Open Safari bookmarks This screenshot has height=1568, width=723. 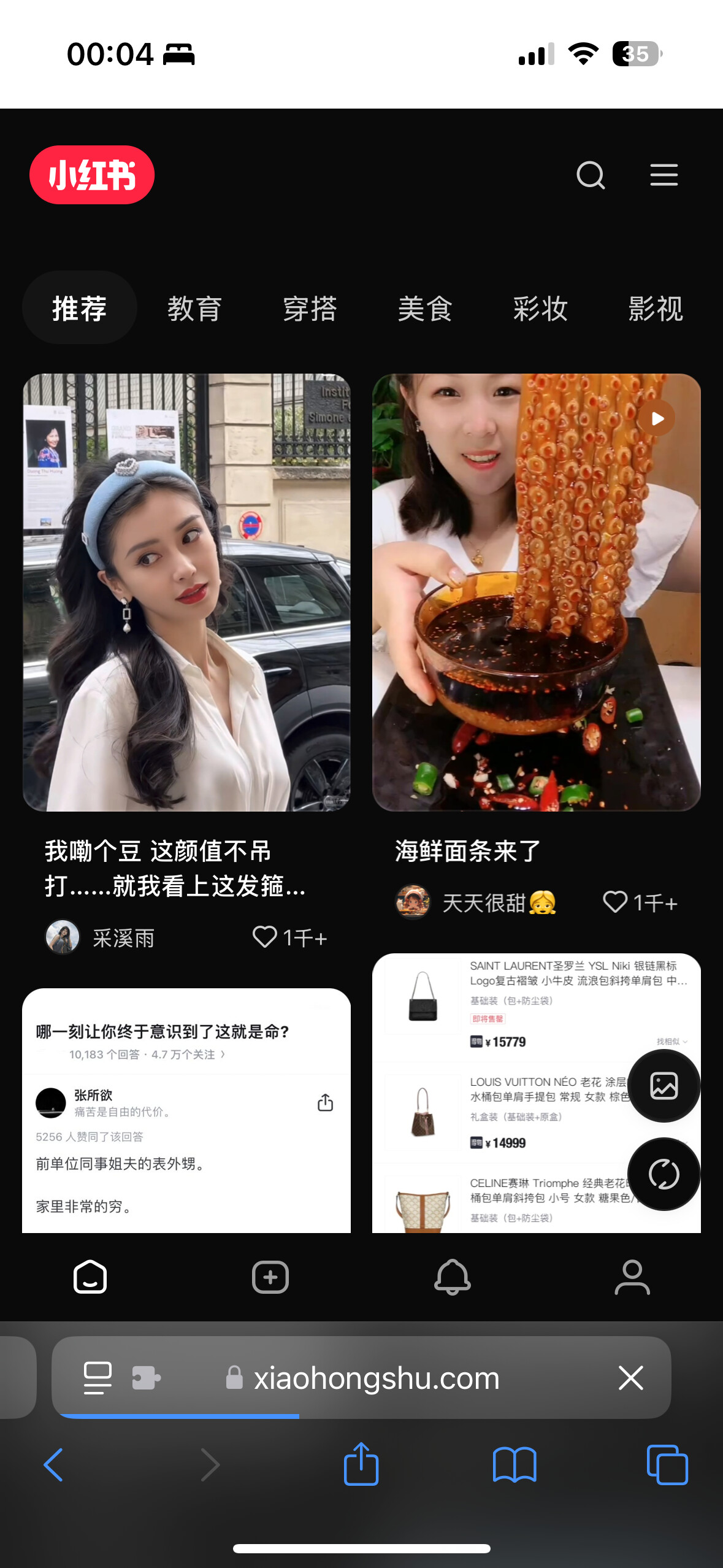click(x=515, y=1465)
